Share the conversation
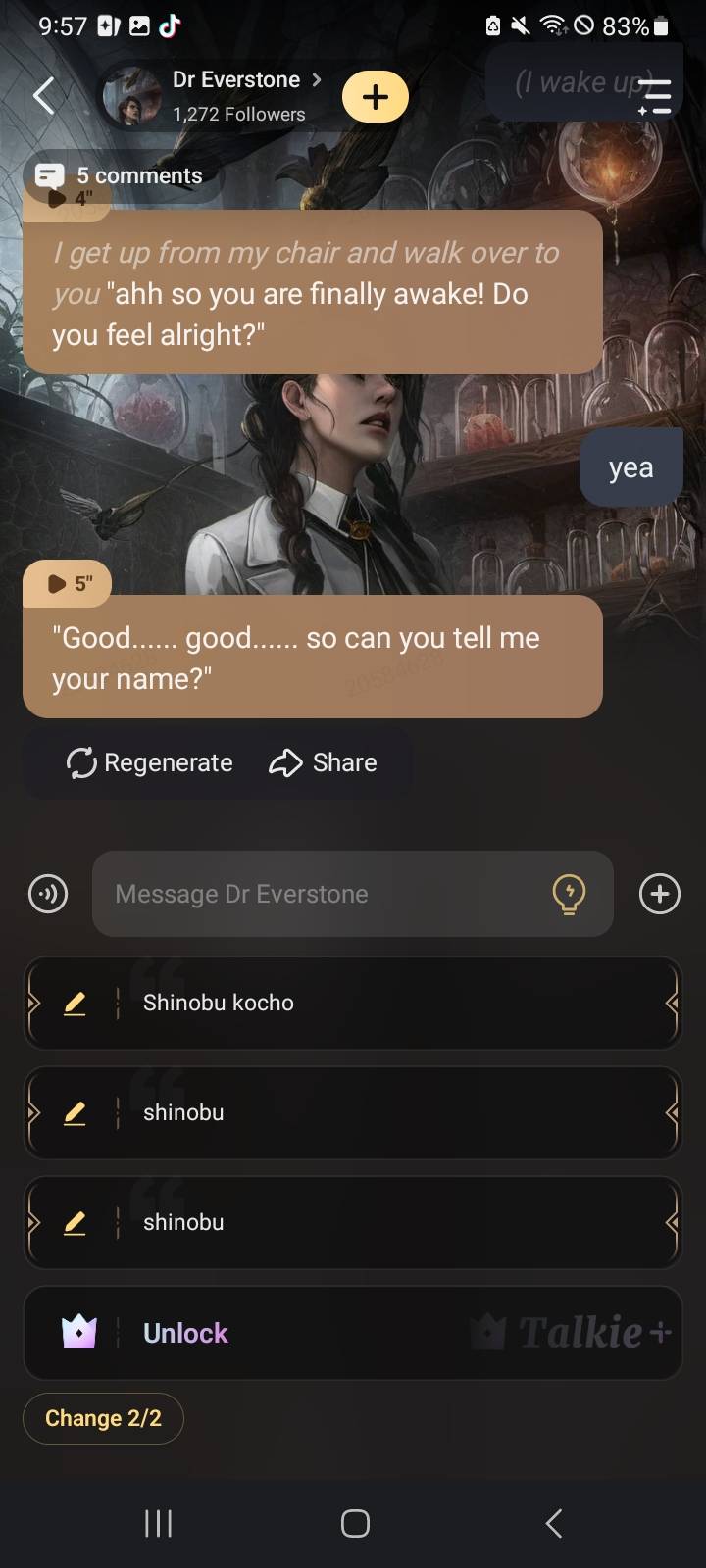 coord(323,762)
